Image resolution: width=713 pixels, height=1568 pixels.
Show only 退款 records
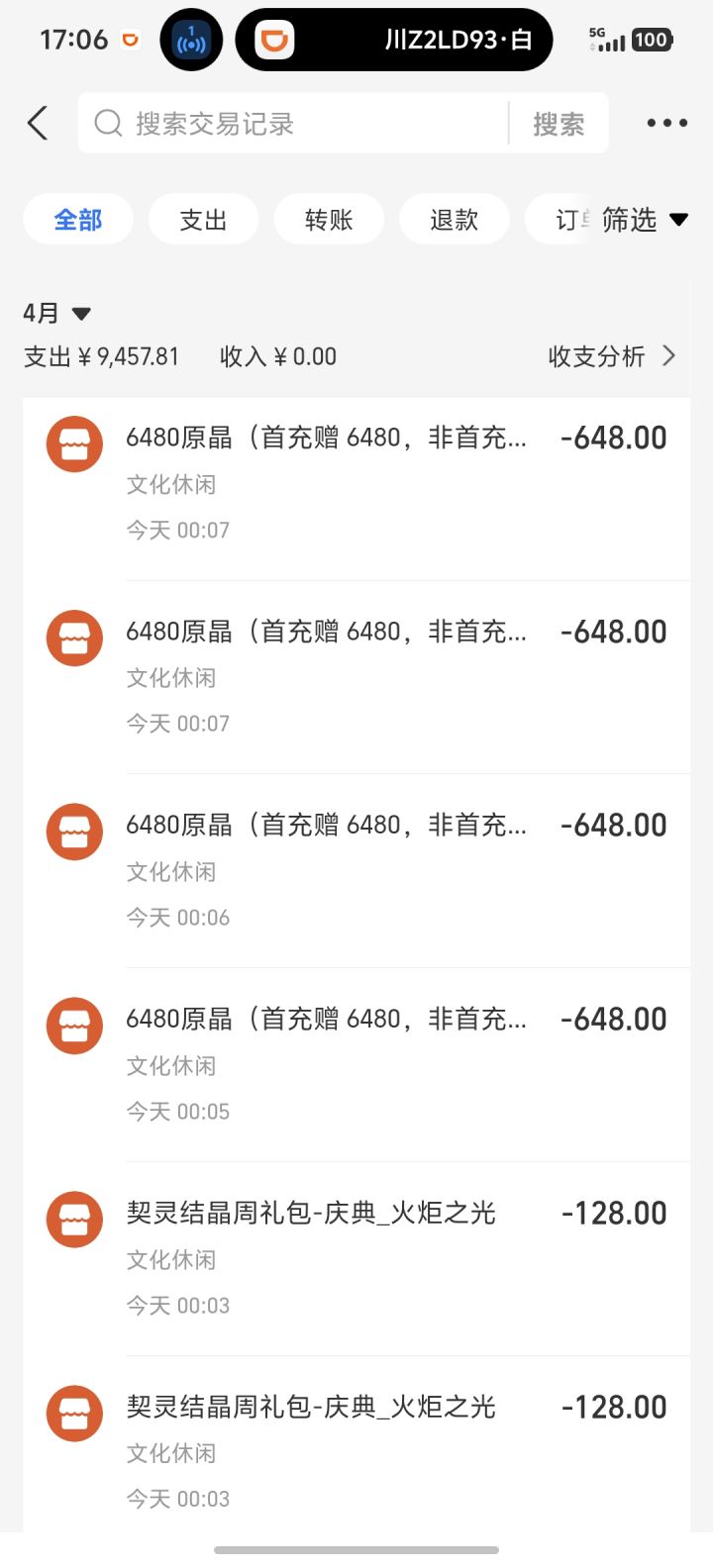[x=455, y=220]
